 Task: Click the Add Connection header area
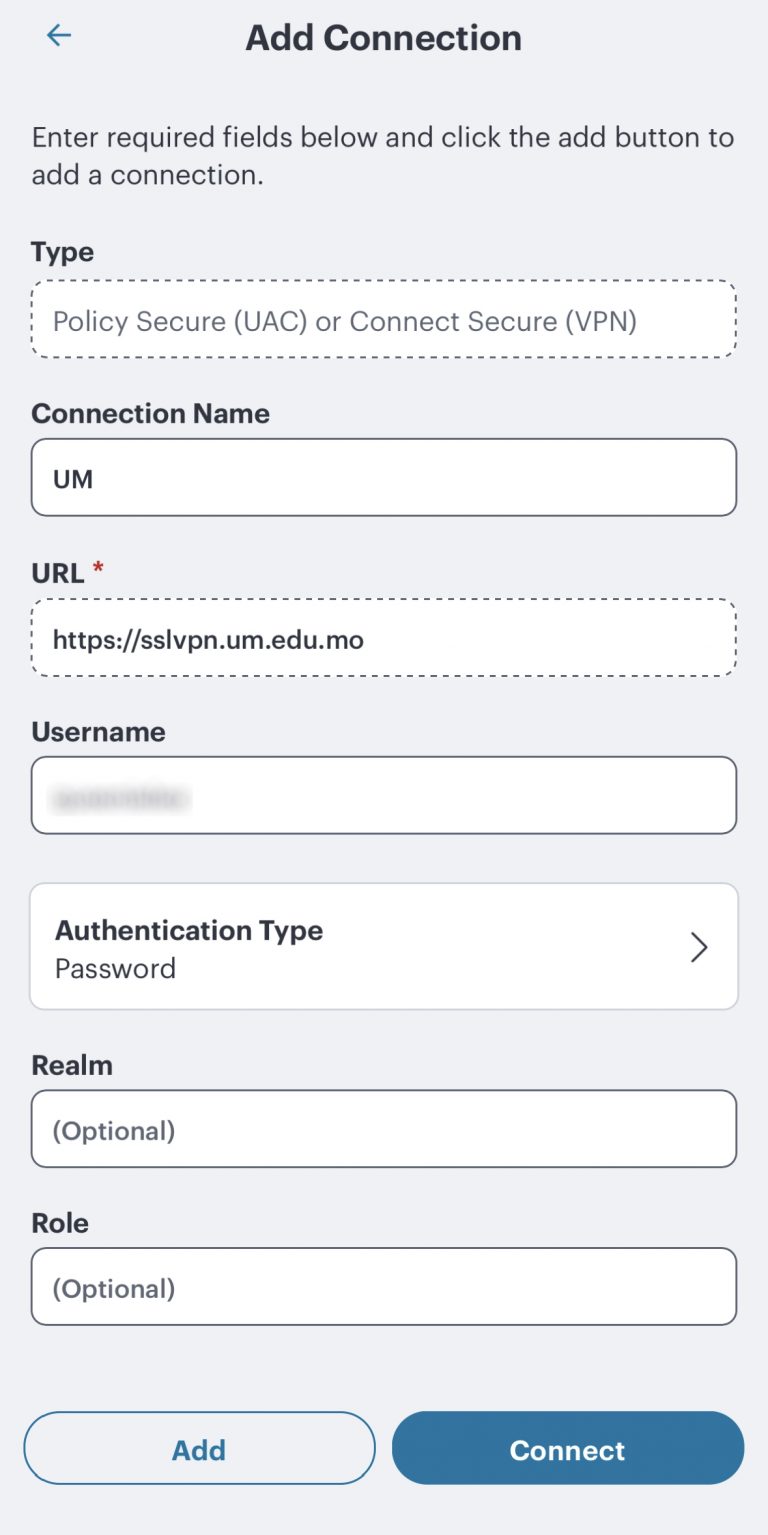(x=384, y=37)
